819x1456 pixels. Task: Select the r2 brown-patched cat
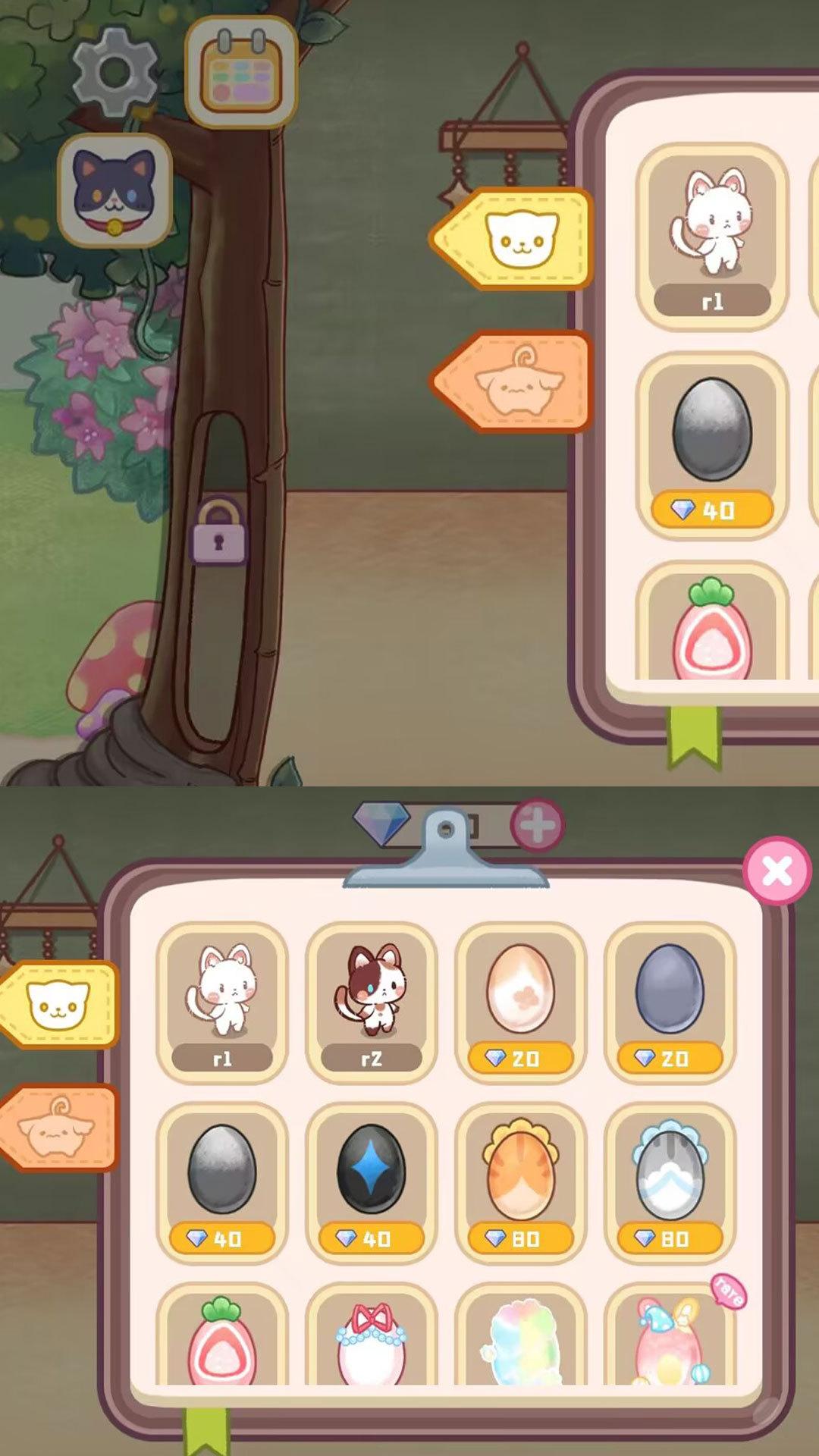372,999
